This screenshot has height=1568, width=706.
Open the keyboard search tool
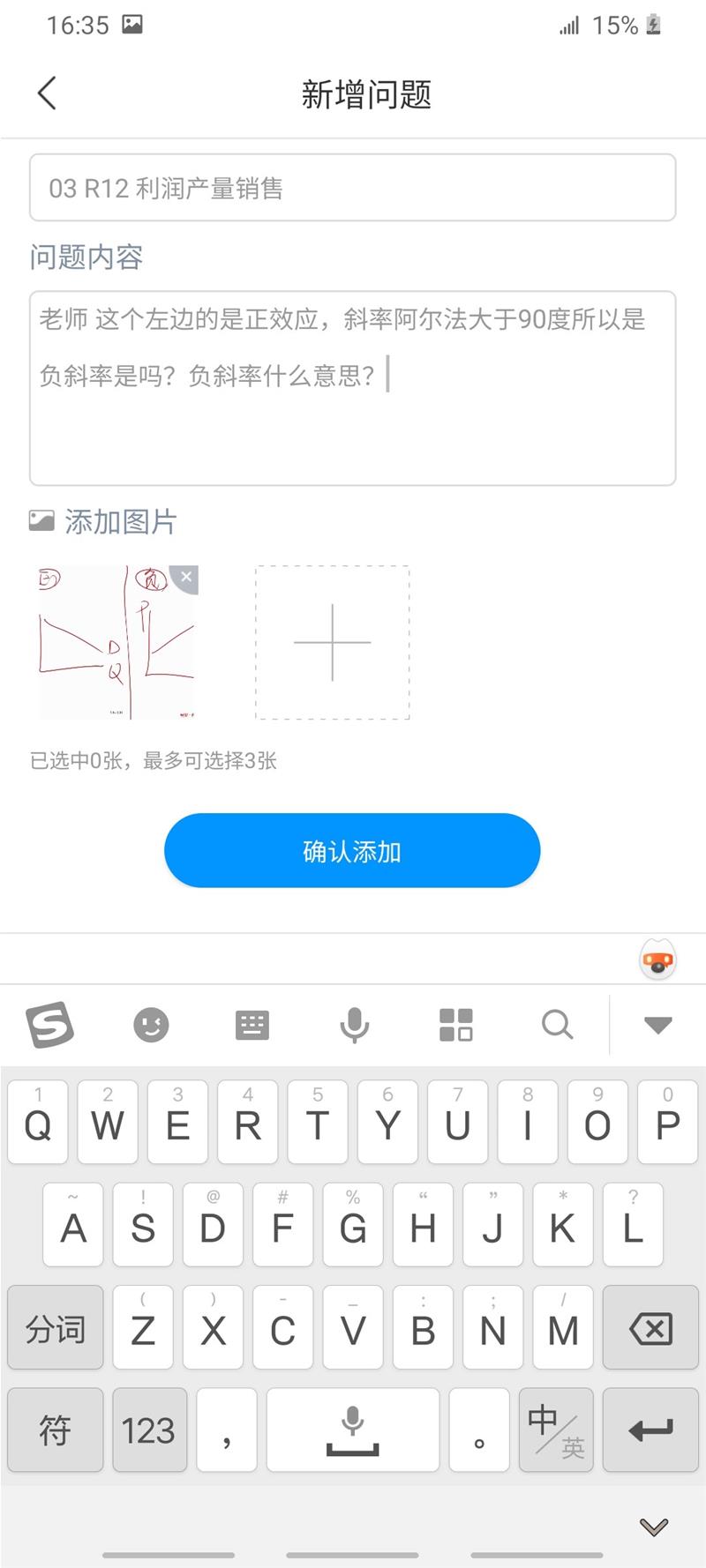click(x=557, y=1025)
